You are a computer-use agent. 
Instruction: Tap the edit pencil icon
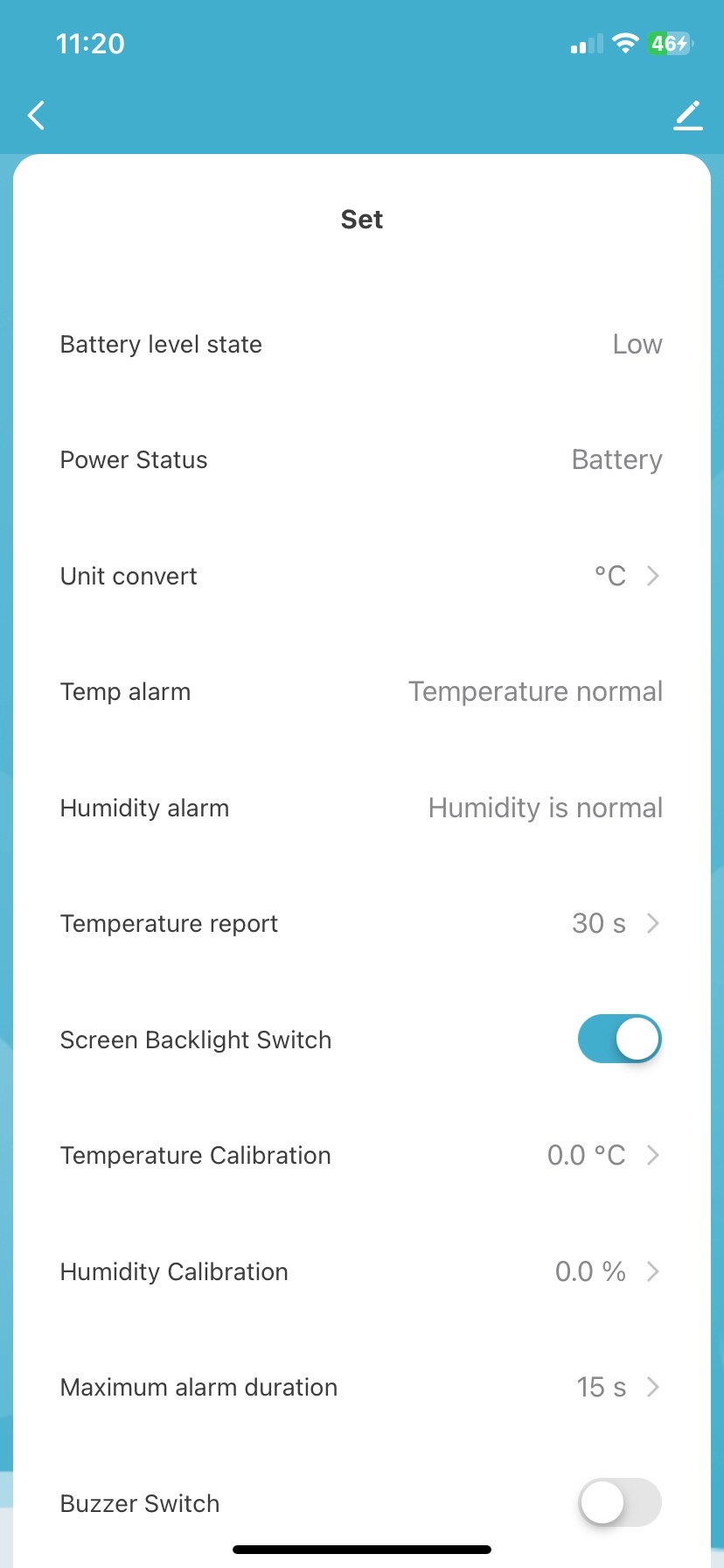pyautogui.click(x=688, y=115)
